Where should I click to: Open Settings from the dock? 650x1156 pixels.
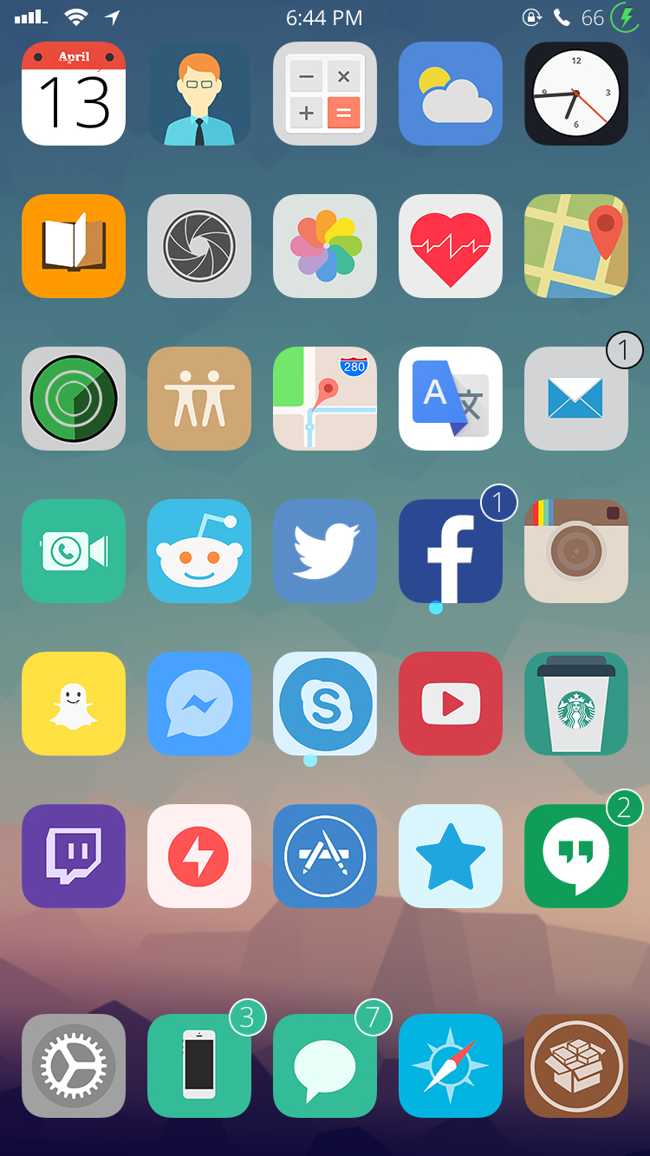pos(74,1065)
